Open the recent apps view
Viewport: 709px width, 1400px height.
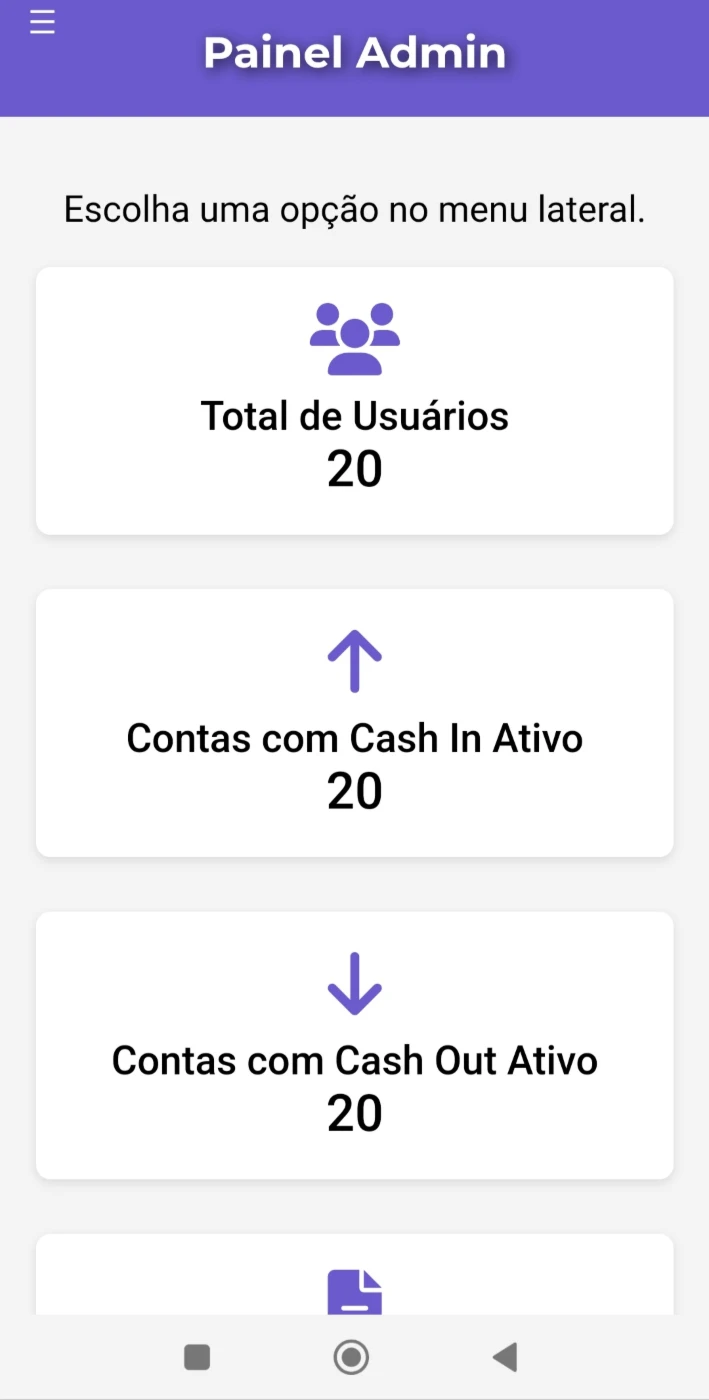pos(197,1357)
